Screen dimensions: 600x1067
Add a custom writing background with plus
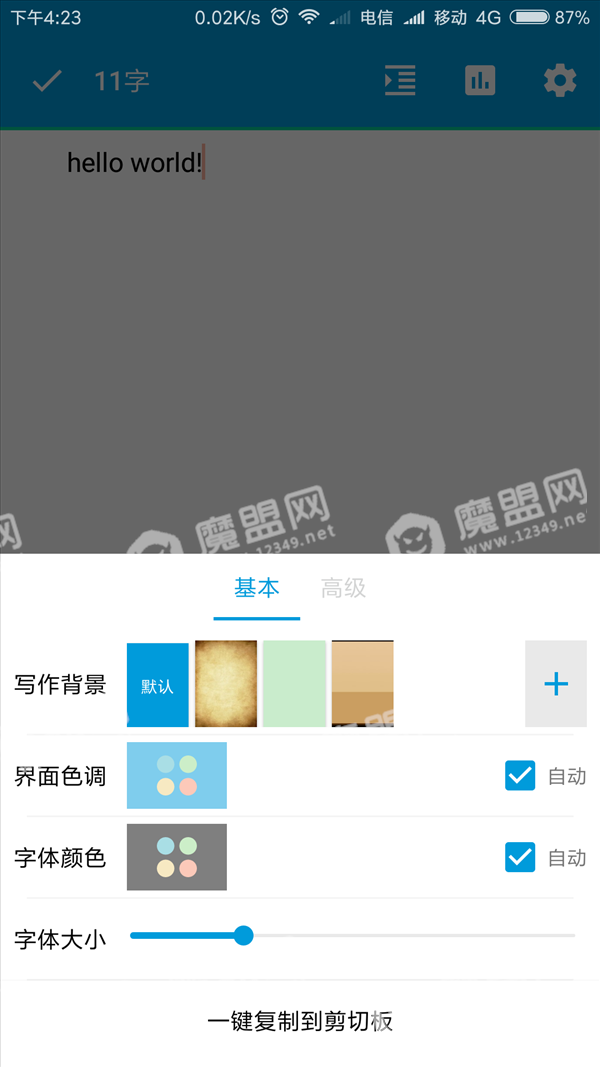tap(556, 684)
